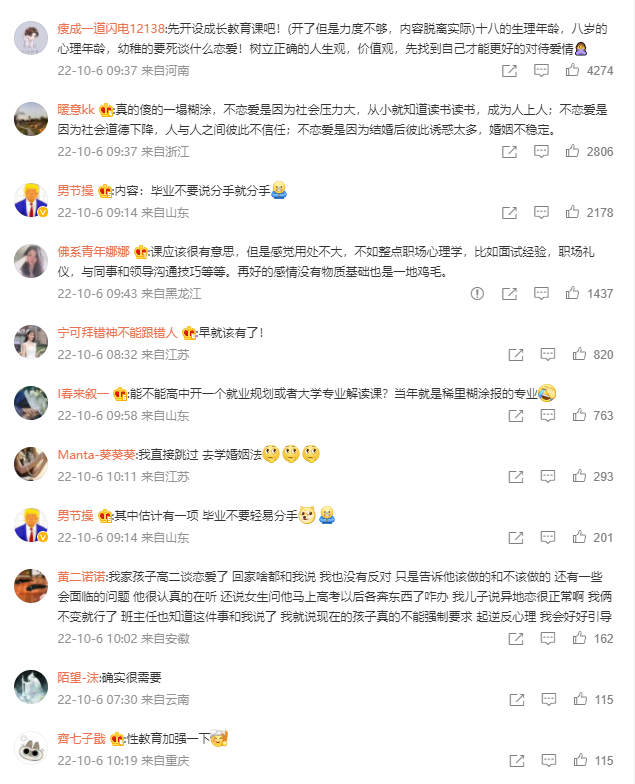Open 瘦成一道闪电12138's username link
Screen dimensions: 635x784
tap(111, 27)
